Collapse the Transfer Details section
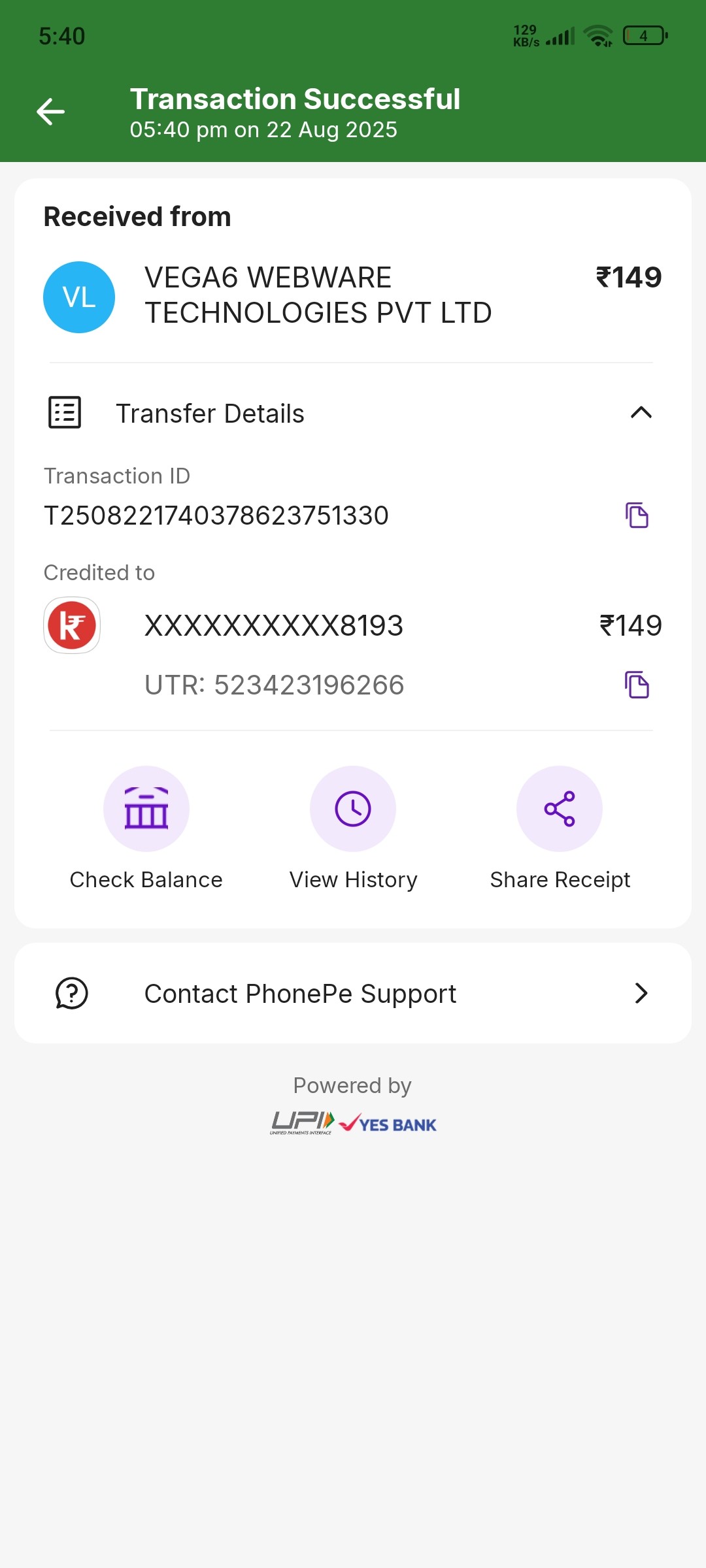Screen dimensions: 706x1568 coord(641,413)
